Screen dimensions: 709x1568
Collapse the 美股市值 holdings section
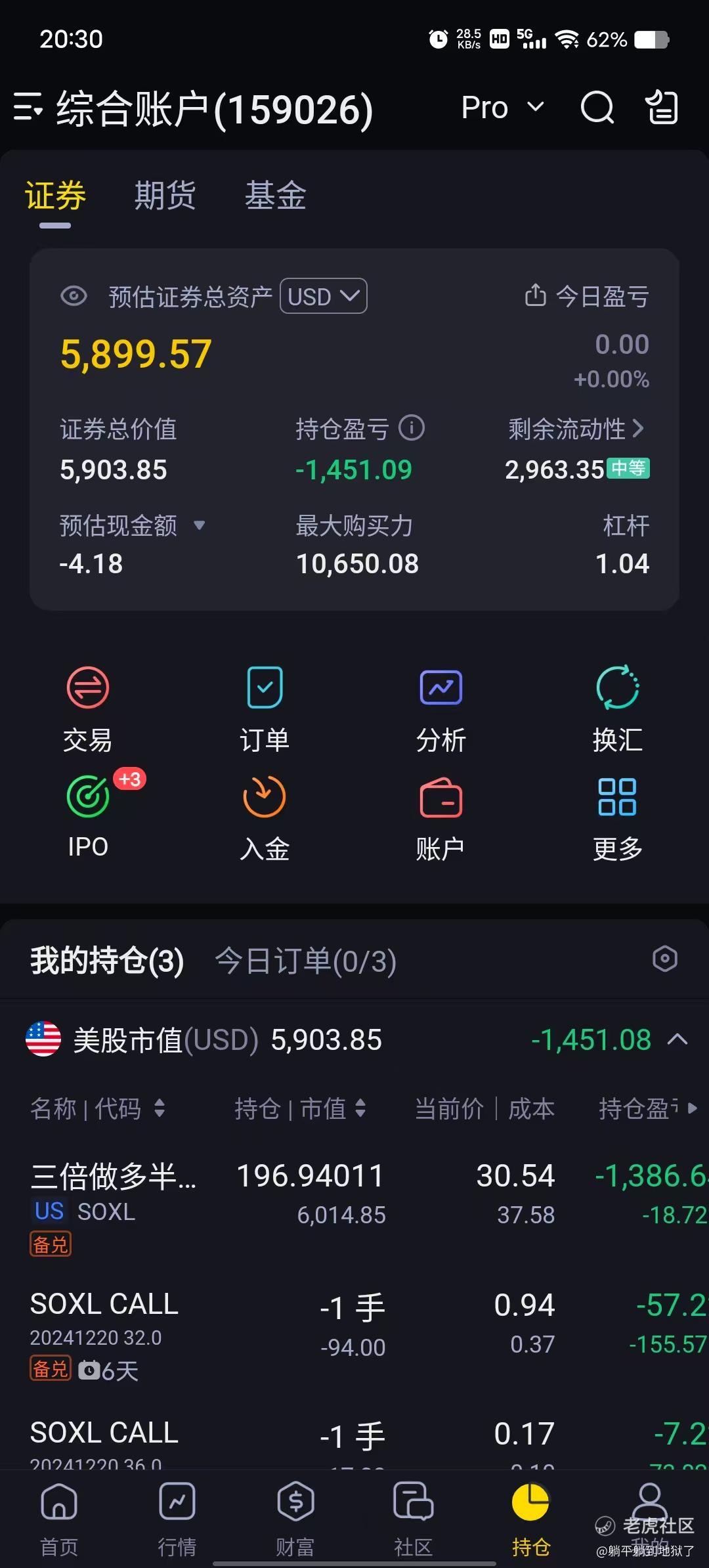677,1039
